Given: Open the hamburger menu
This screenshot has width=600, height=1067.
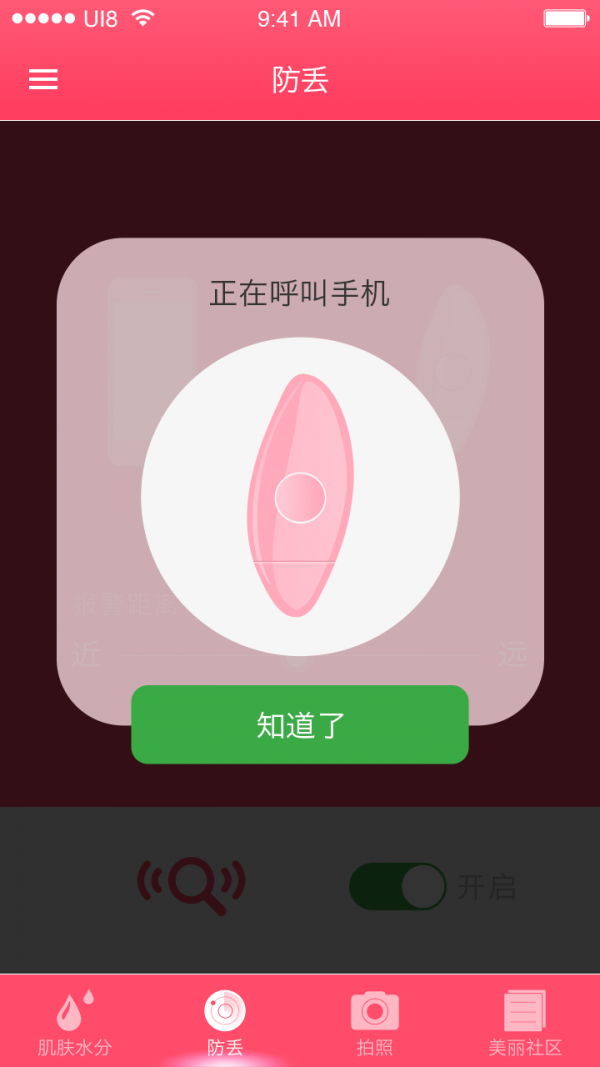Looking at the screenshot, I should coord(43,80).
